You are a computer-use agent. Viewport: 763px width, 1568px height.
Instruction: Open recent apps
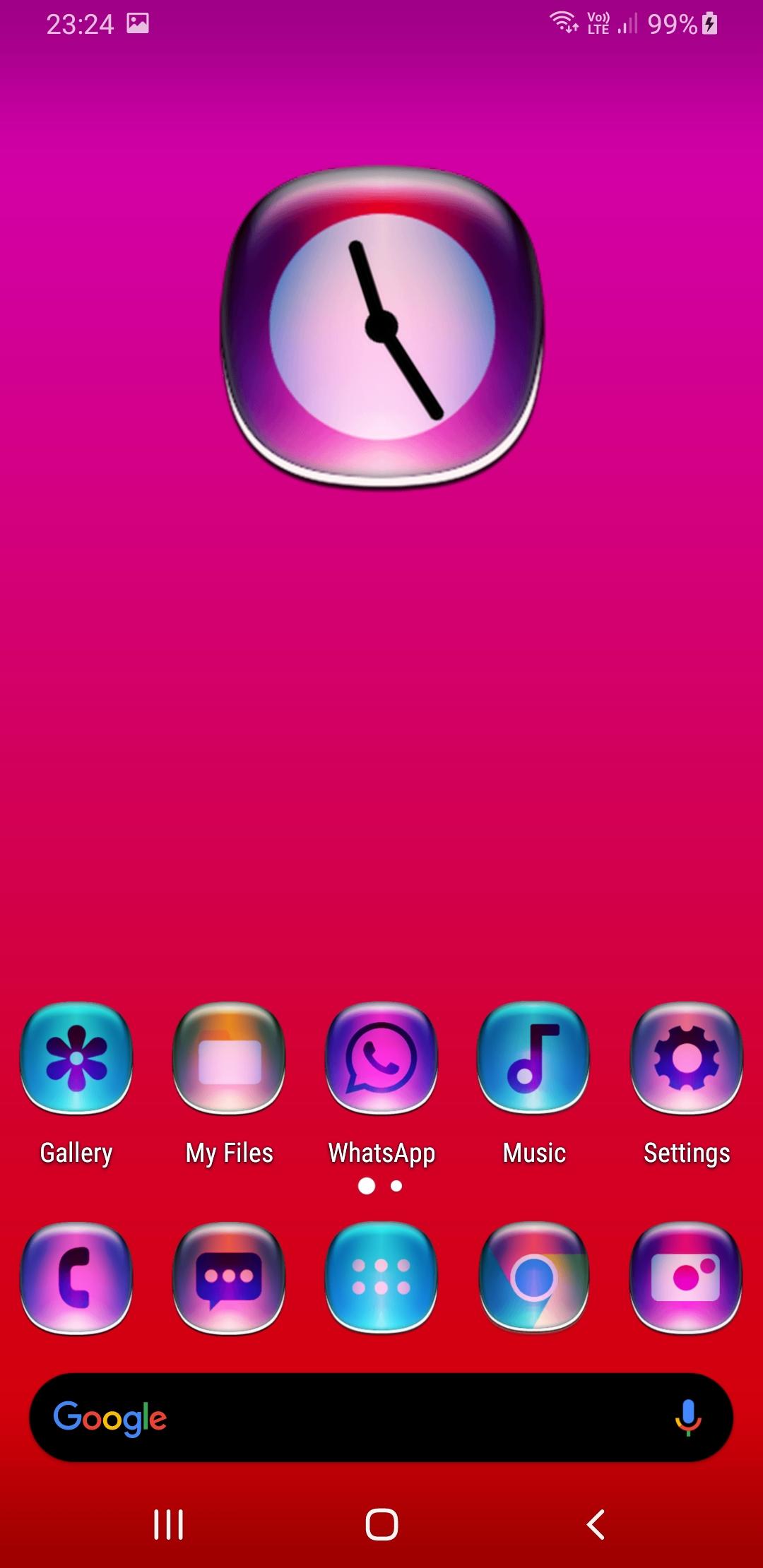[x=169, y=1524]
